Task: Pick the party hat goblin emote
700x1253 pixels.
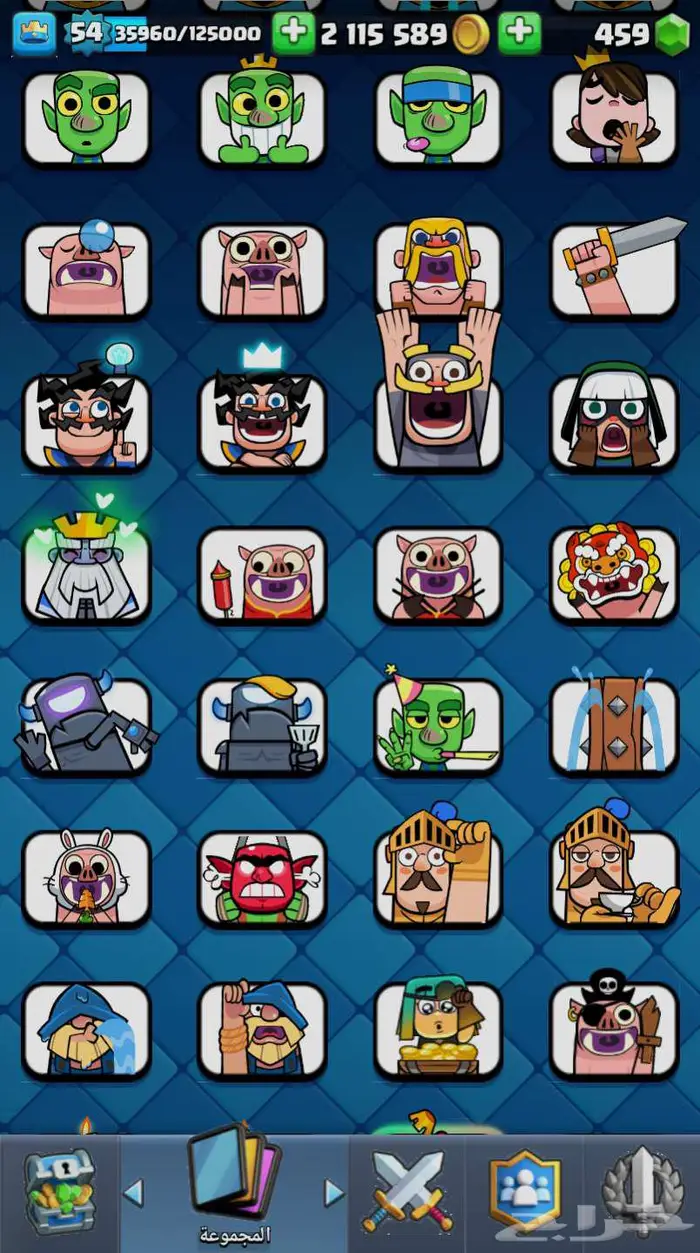Action: point(438,725)
